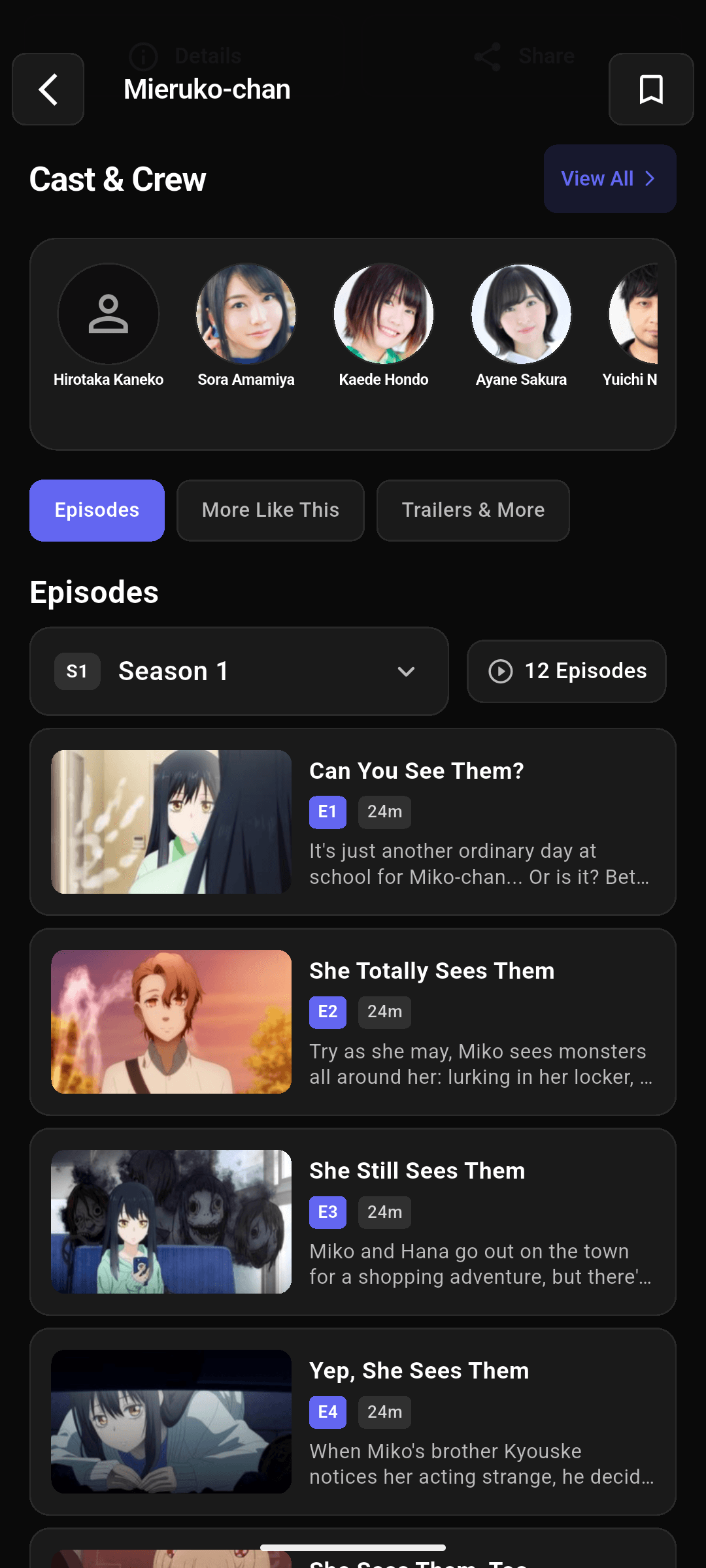This screenshot has width=706, height=1568.
Task: View all cast and crew
Action: [x=609, y=178]
